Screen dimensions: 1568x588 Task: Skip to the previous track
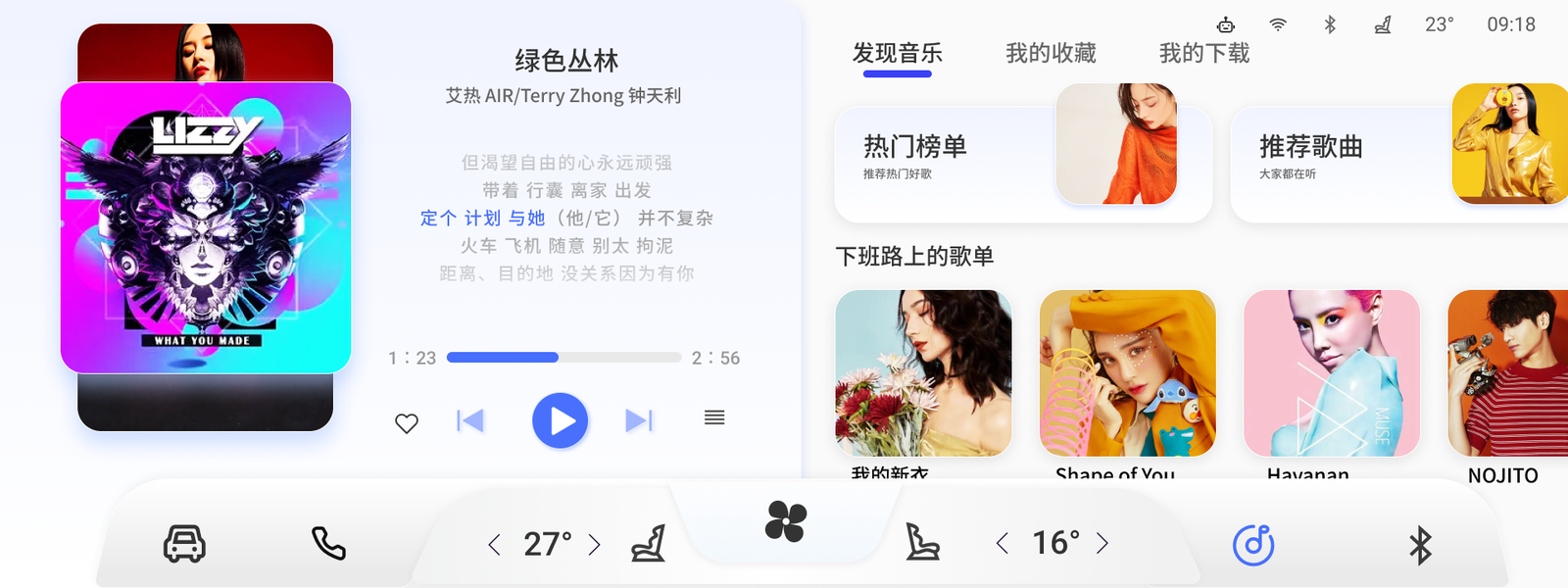[x=470, y=421]
